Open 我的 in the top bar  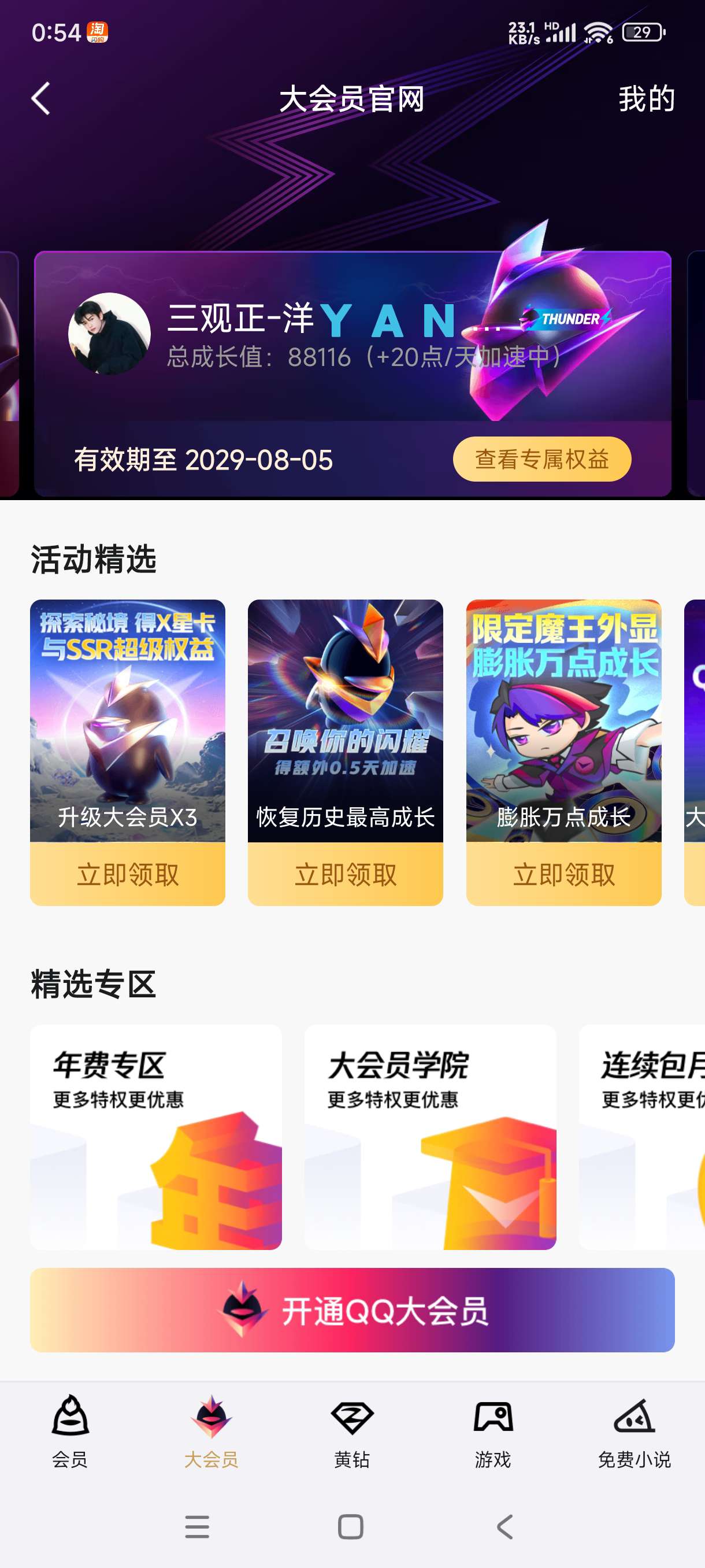[x=646, y=99]
